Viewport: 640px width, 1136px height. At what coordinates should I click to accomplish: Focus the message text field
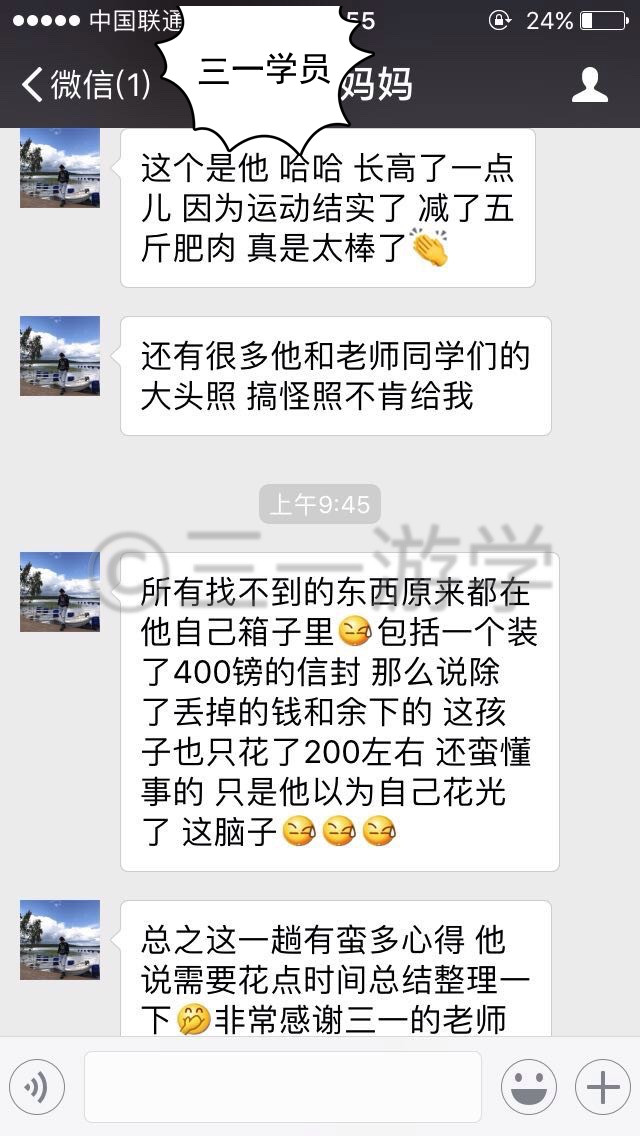(x=283, y=1087)
